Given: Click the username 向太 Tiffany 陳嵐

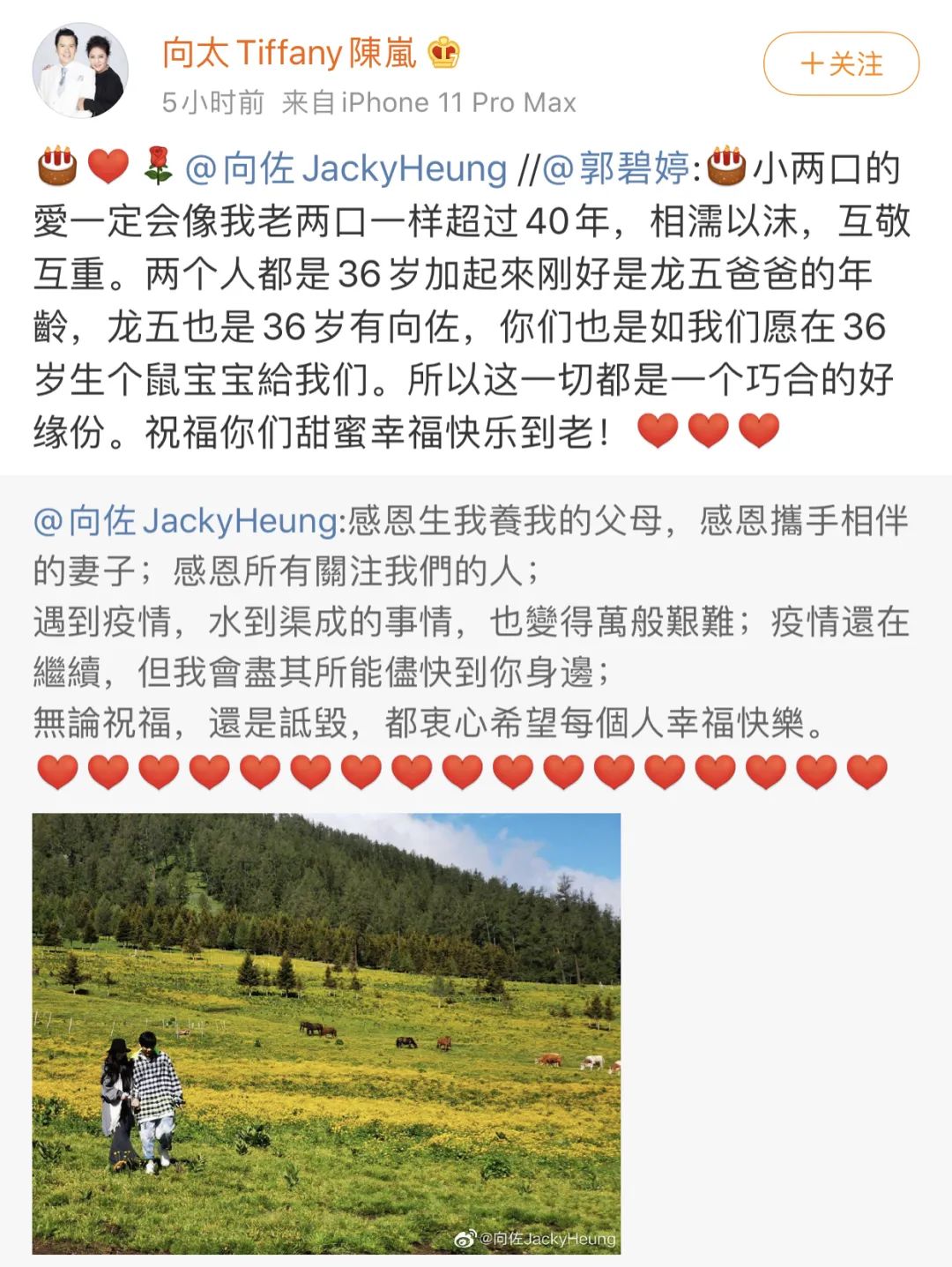Looking at the screenshot, I should point(291,53).
